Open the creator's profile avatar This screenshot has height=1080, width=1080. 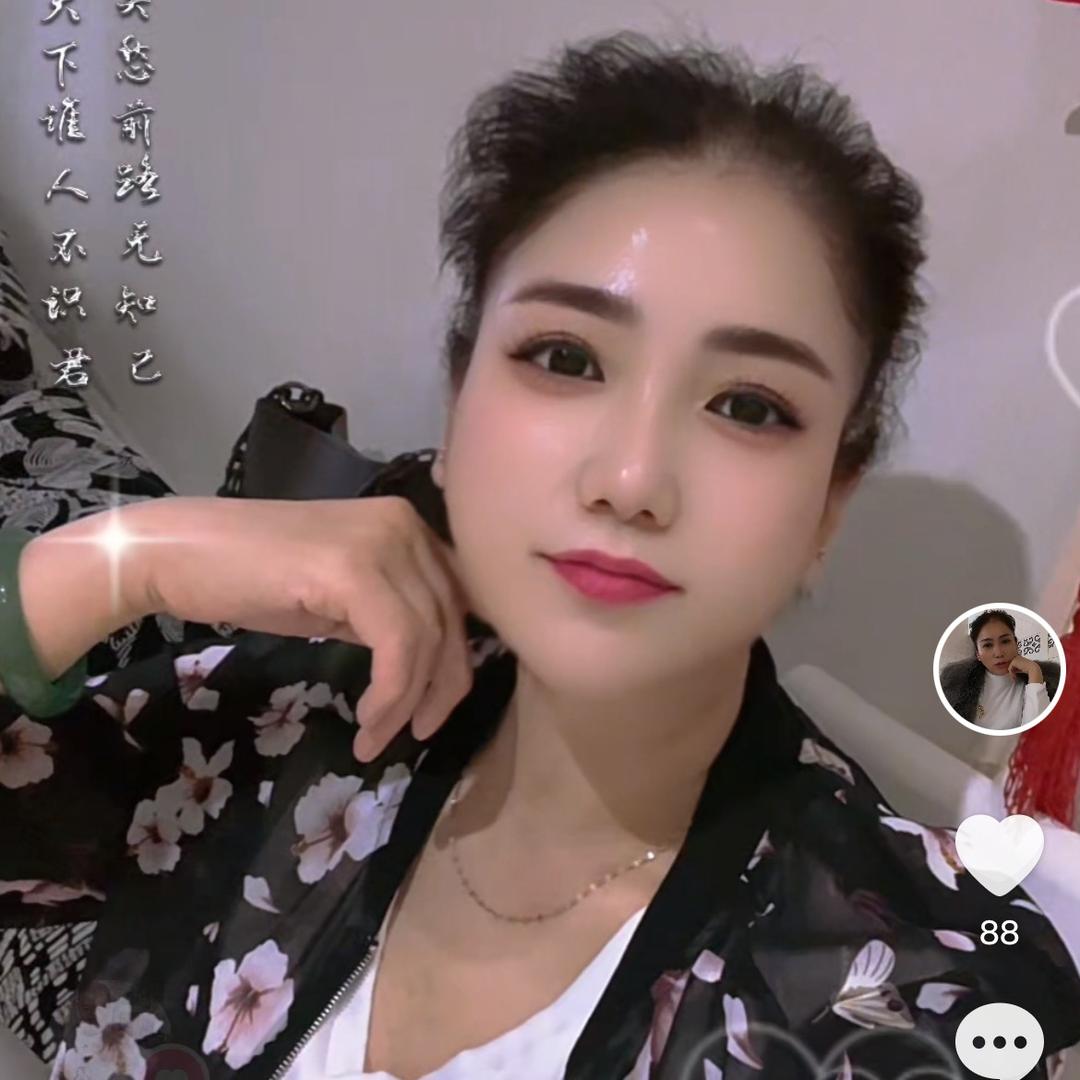(999, 669)
